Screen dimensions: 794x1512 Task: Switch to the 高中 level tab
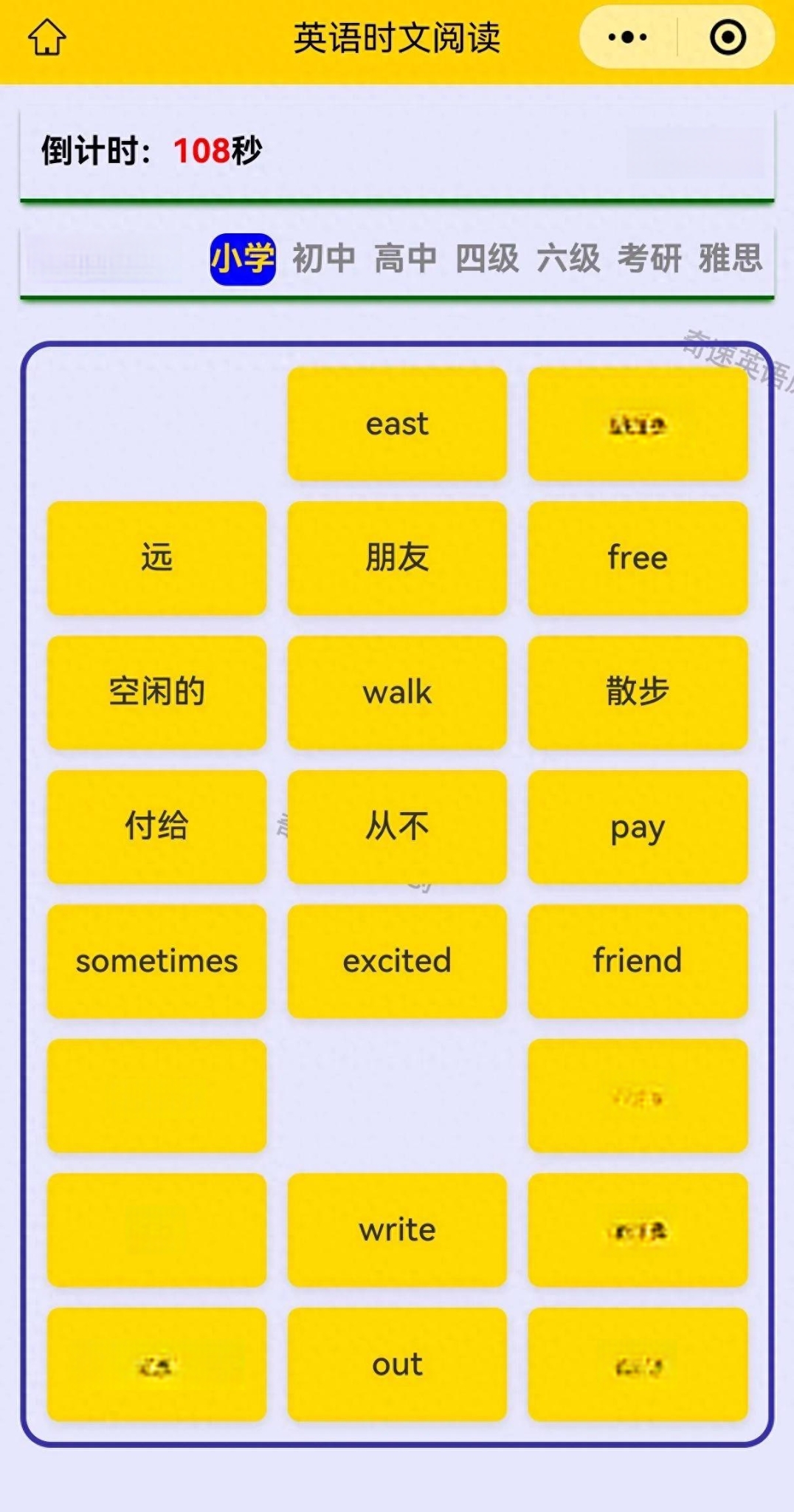click(x=405, y=259)
